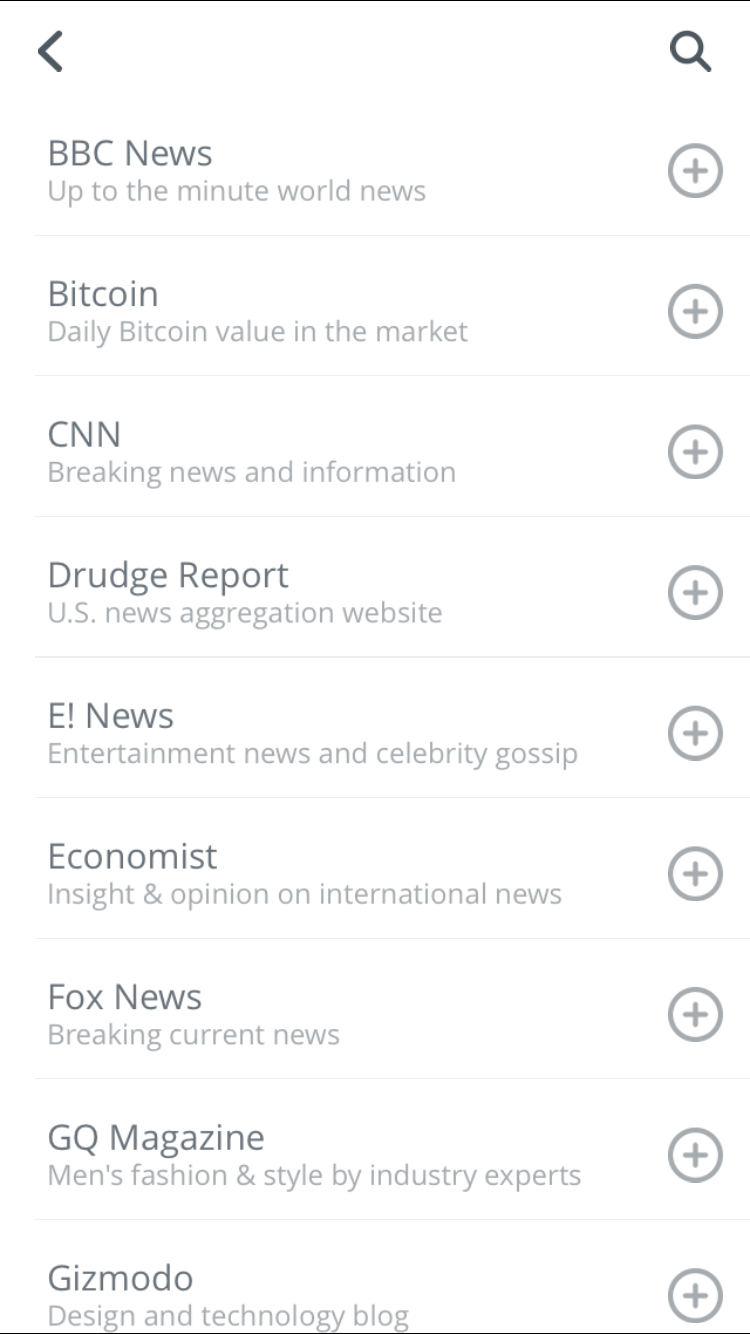Add E! News with the plus icon
750x1334 pixels.
click(695, 733)
